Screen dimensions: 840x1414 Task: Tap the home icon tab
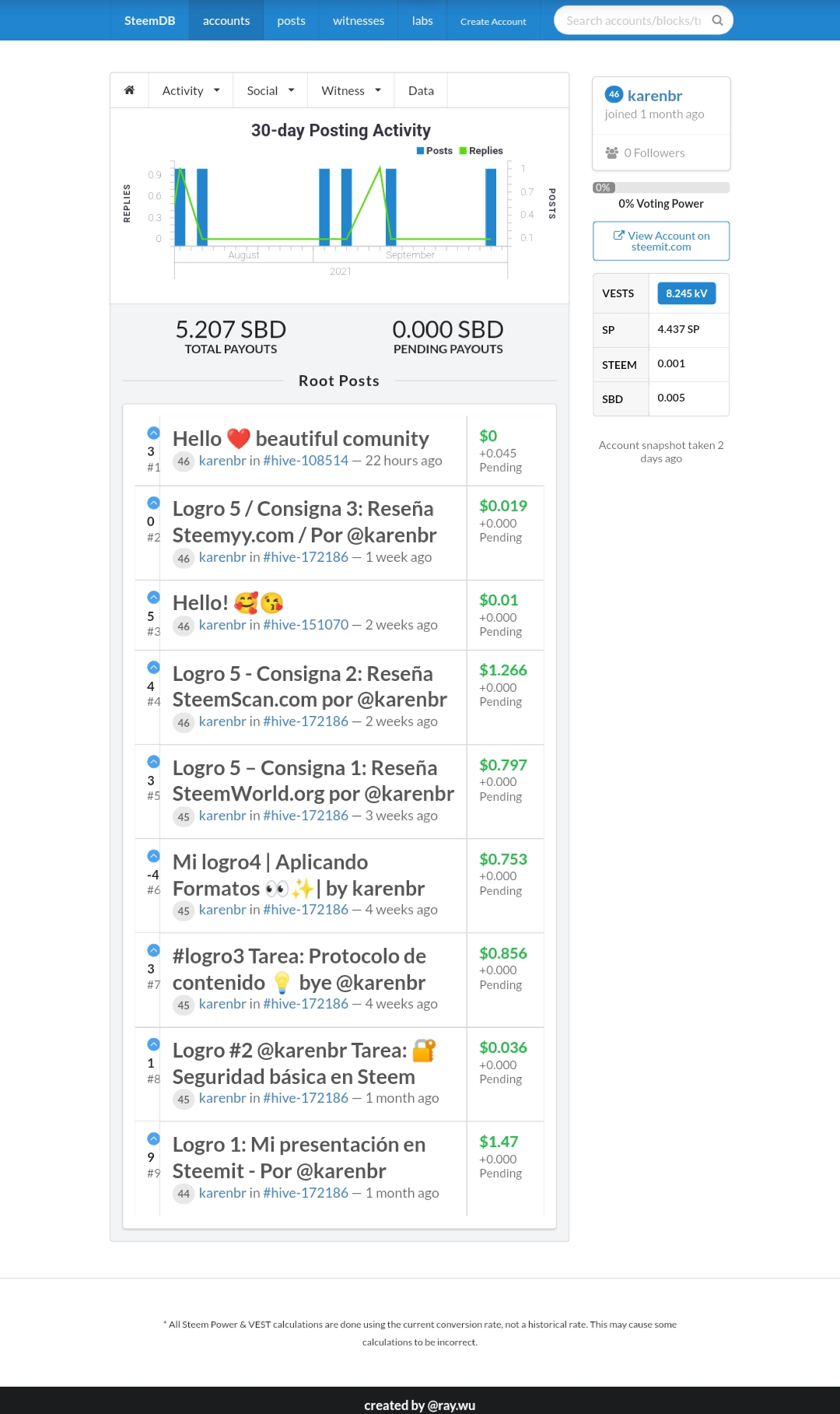(130, 90)
